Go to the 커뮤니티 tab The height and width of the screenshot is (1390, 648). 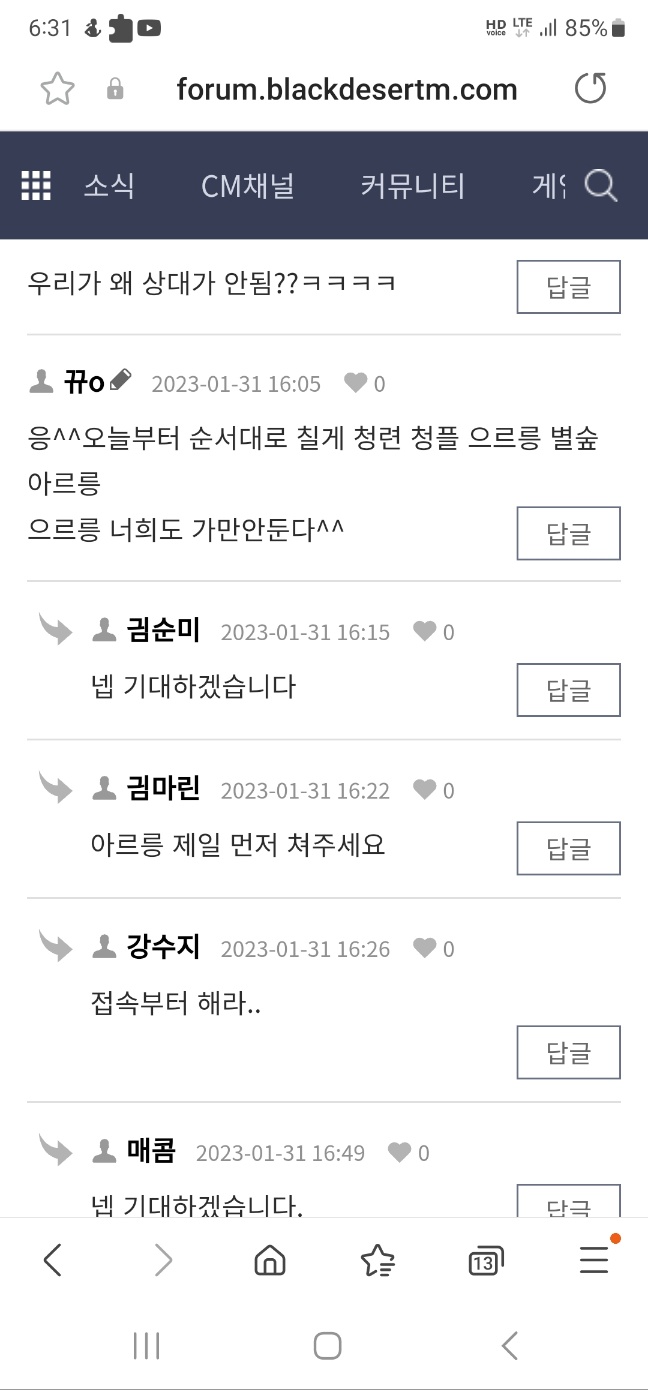(x=412, y=185)
